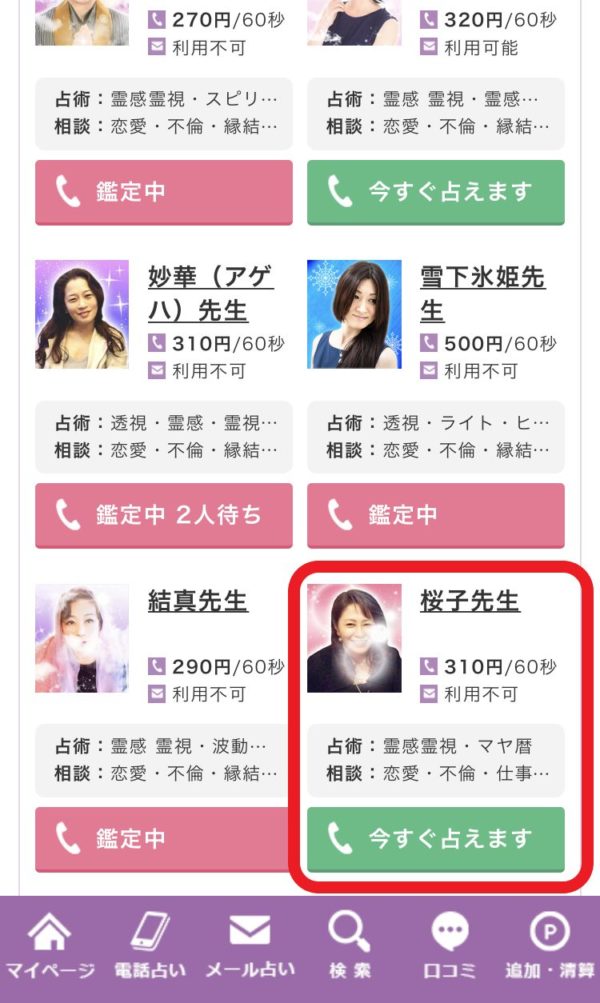The width and height of the screenshot is (600, 1003).
Task: Switch to the 電話占い tab
Action: pyautogui.click(x=150, y=947)
